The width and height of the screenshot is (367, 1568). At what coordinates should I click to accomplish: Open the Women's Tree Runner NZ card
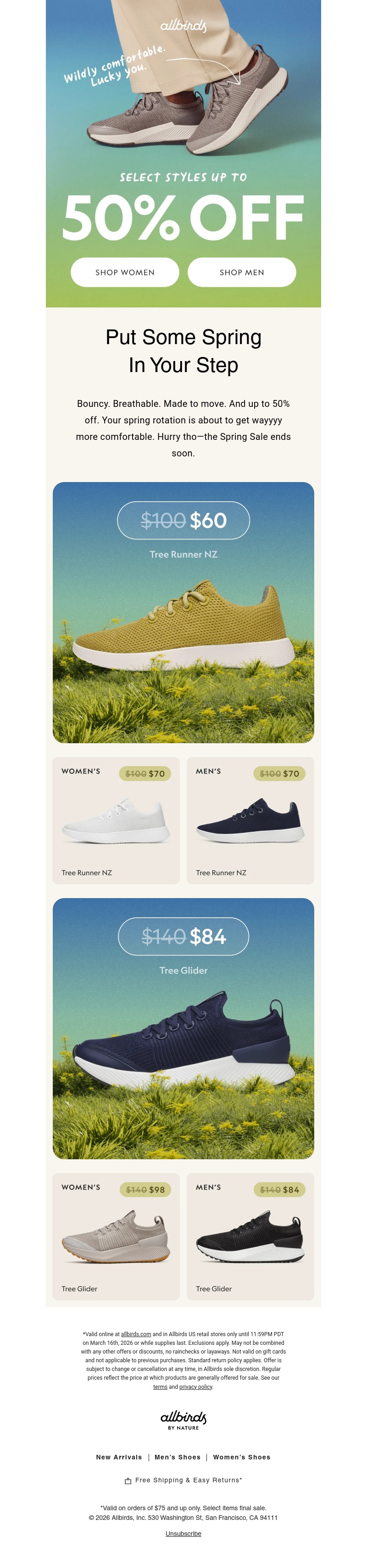116,820
